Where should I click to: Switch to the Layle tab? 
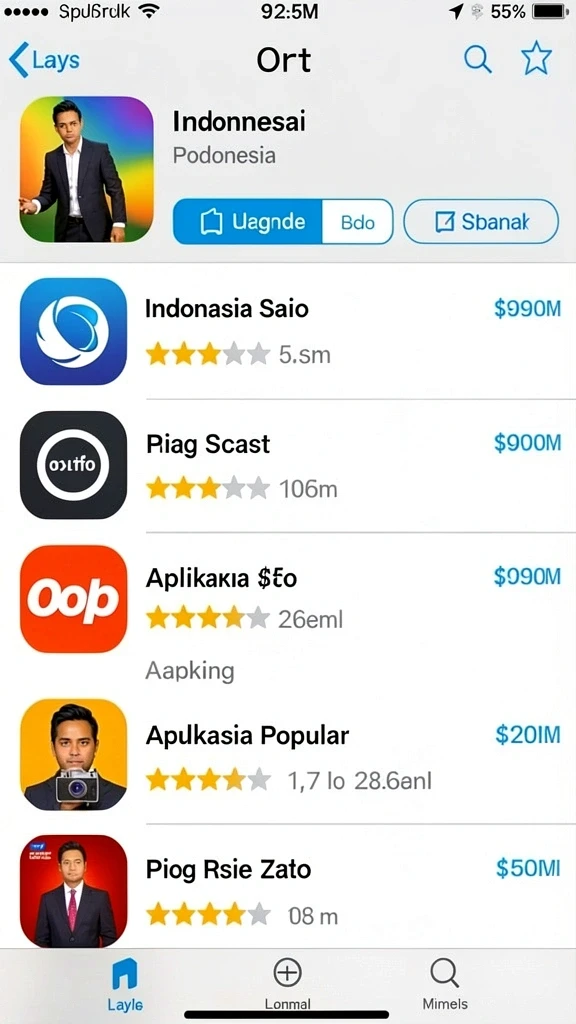tap(125, 984)
